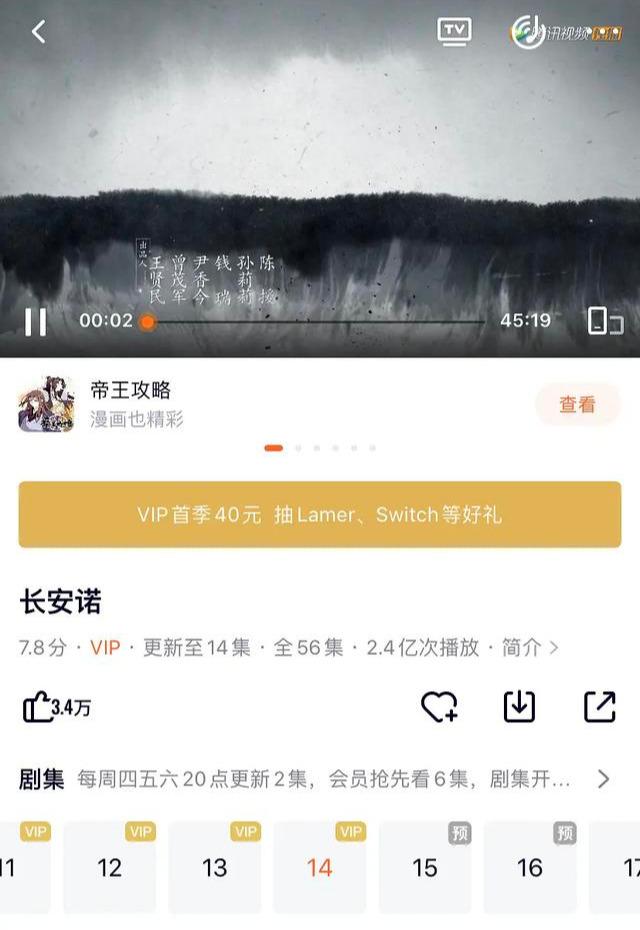
Task: Switch to full-screen rotation mode
Action: click(604, 321)
